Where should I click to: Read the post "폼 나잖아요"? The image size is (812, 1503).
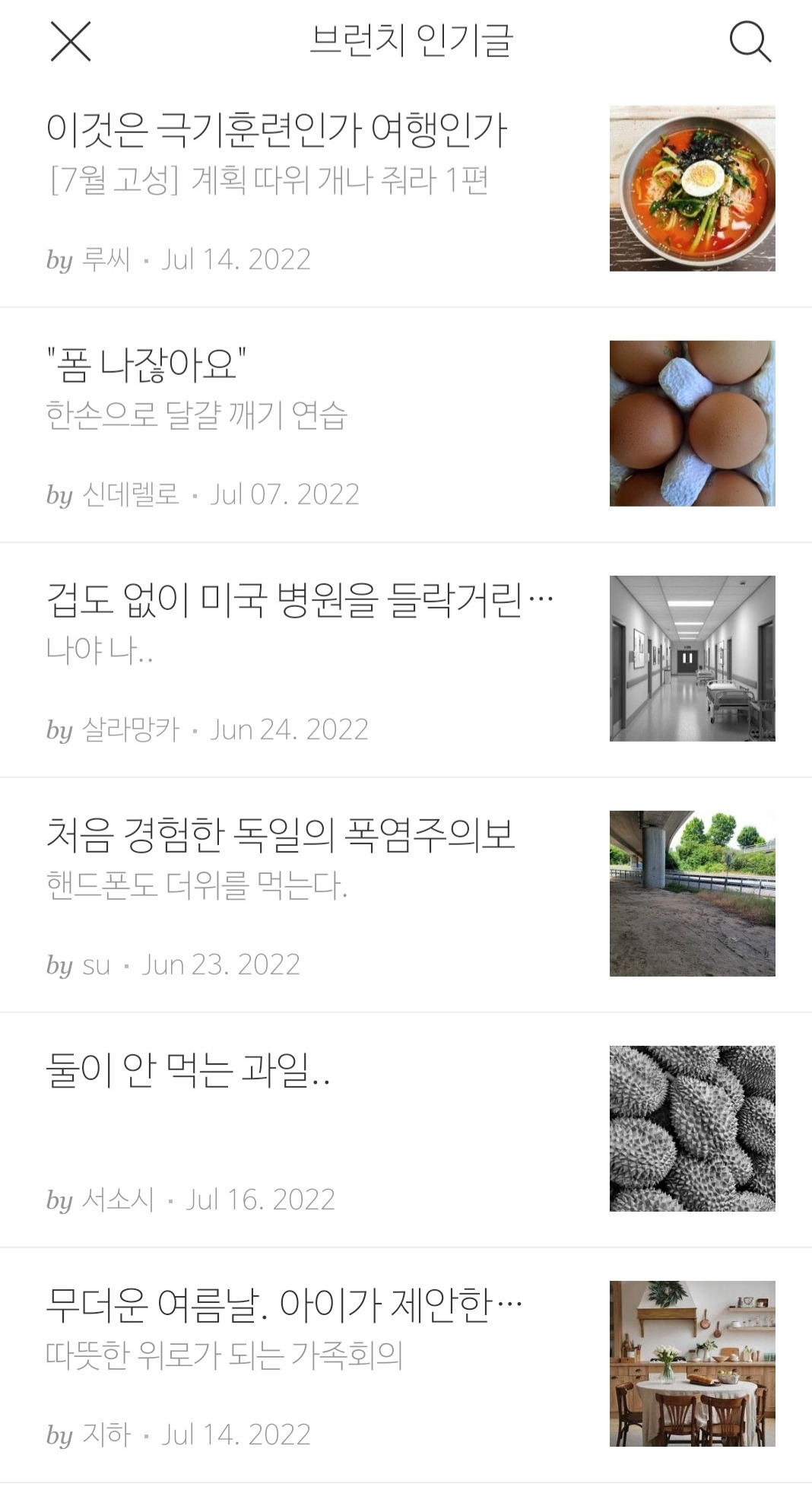pyautogui.click(x=147, y=365)
